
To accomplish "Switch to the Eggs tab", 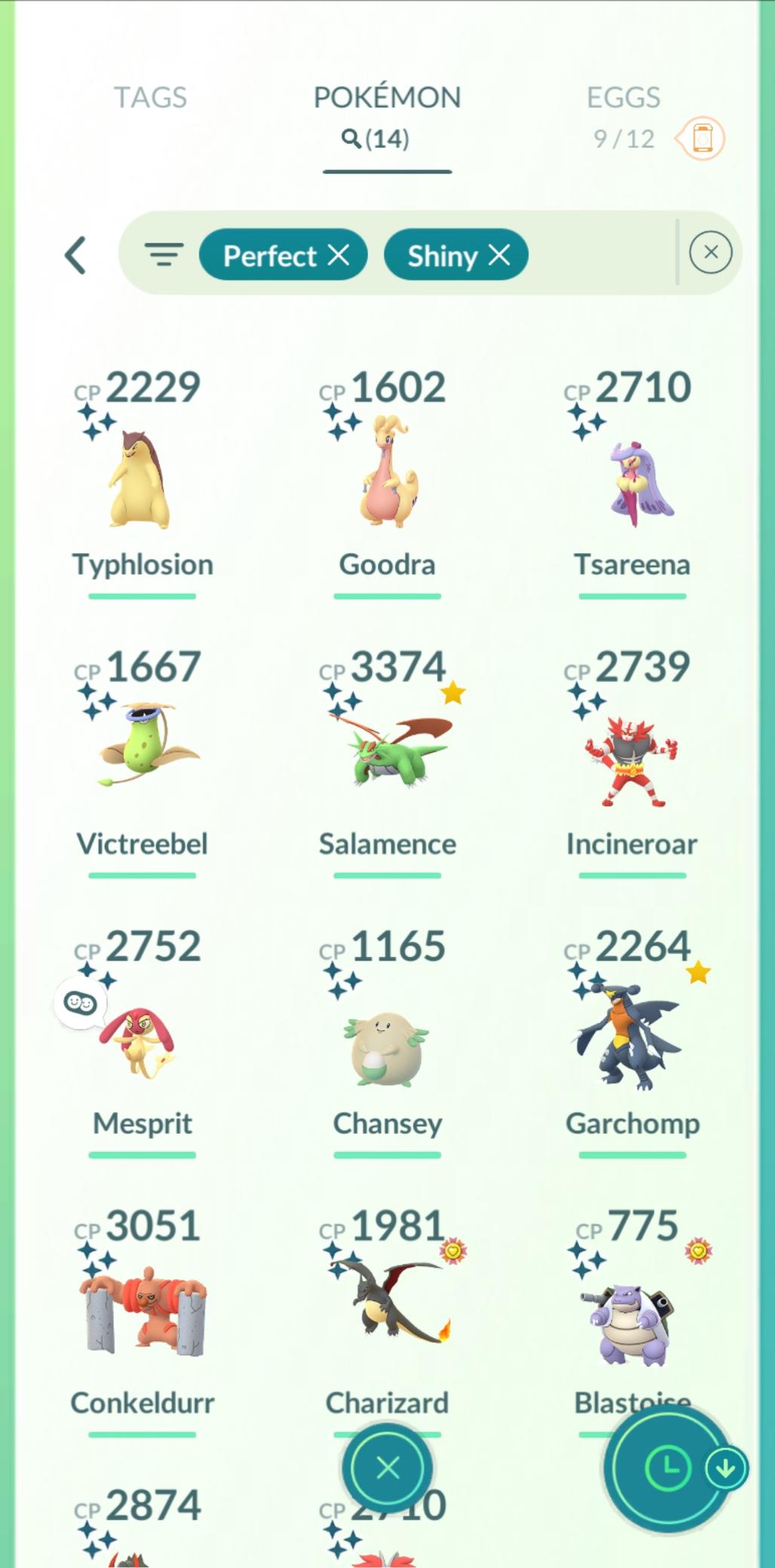I will [623, 98].
